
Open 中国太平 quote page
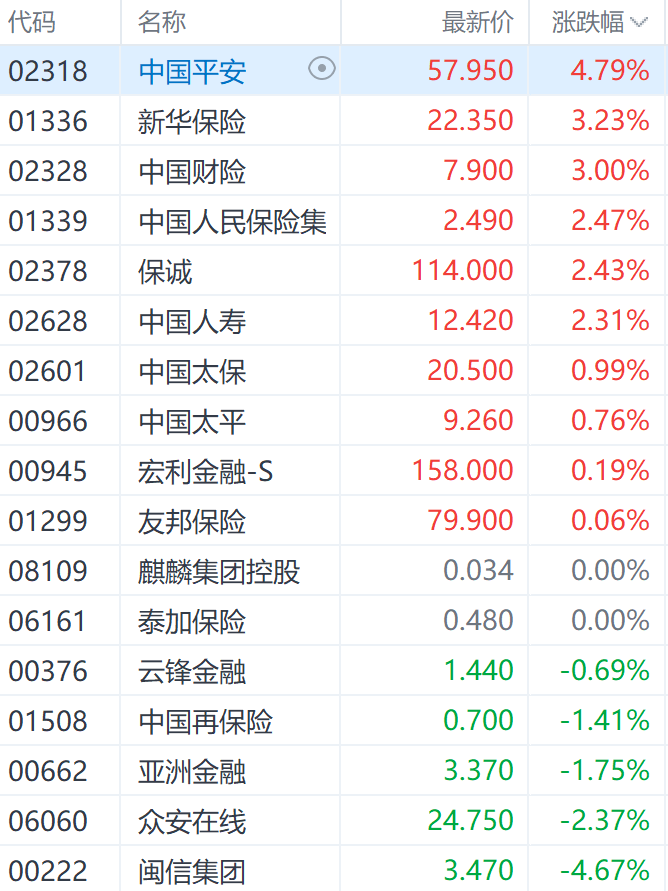[x=192, y=421]
